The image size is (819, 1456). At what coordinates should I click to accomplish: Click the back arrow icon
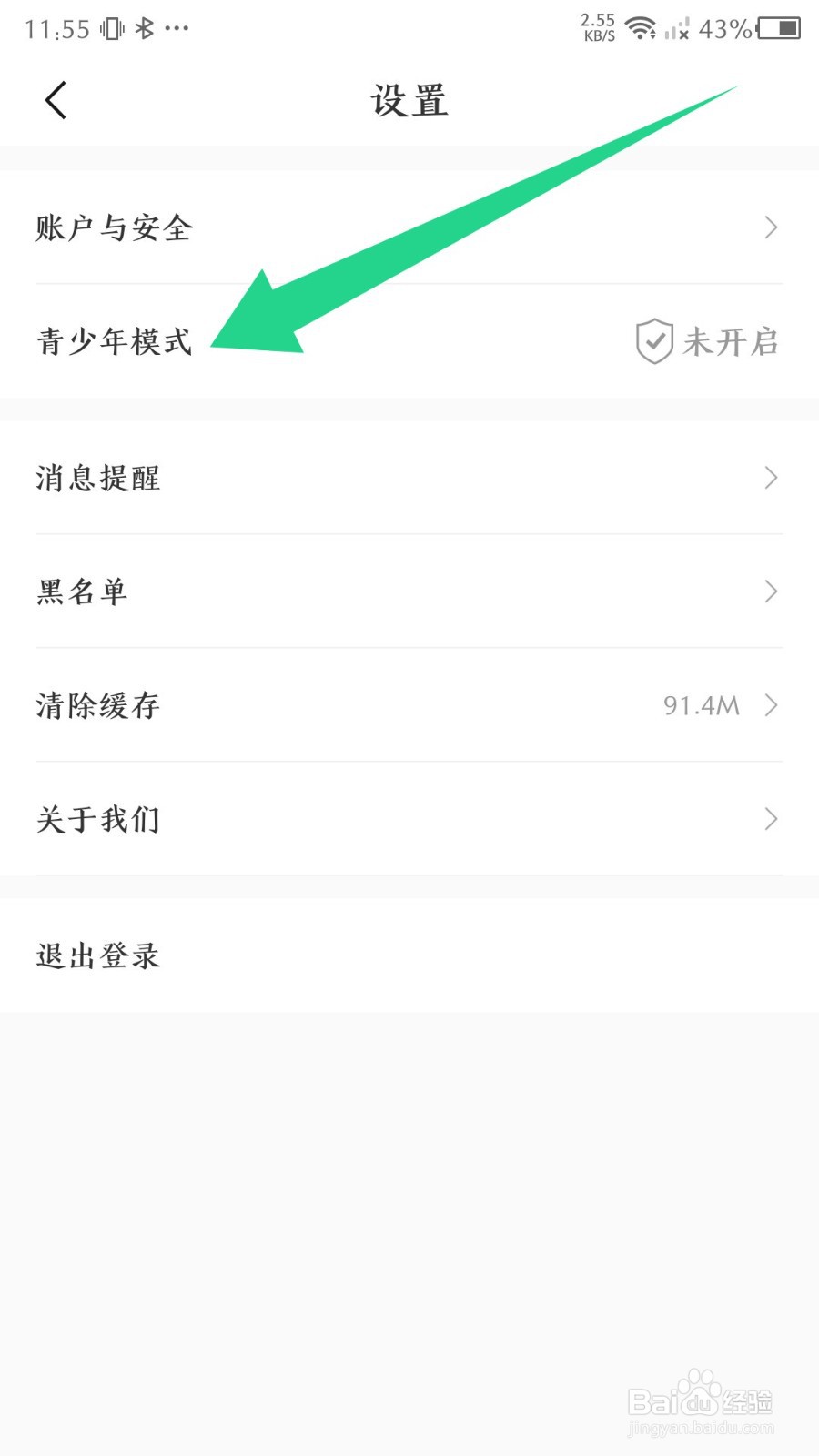(56, 101)
